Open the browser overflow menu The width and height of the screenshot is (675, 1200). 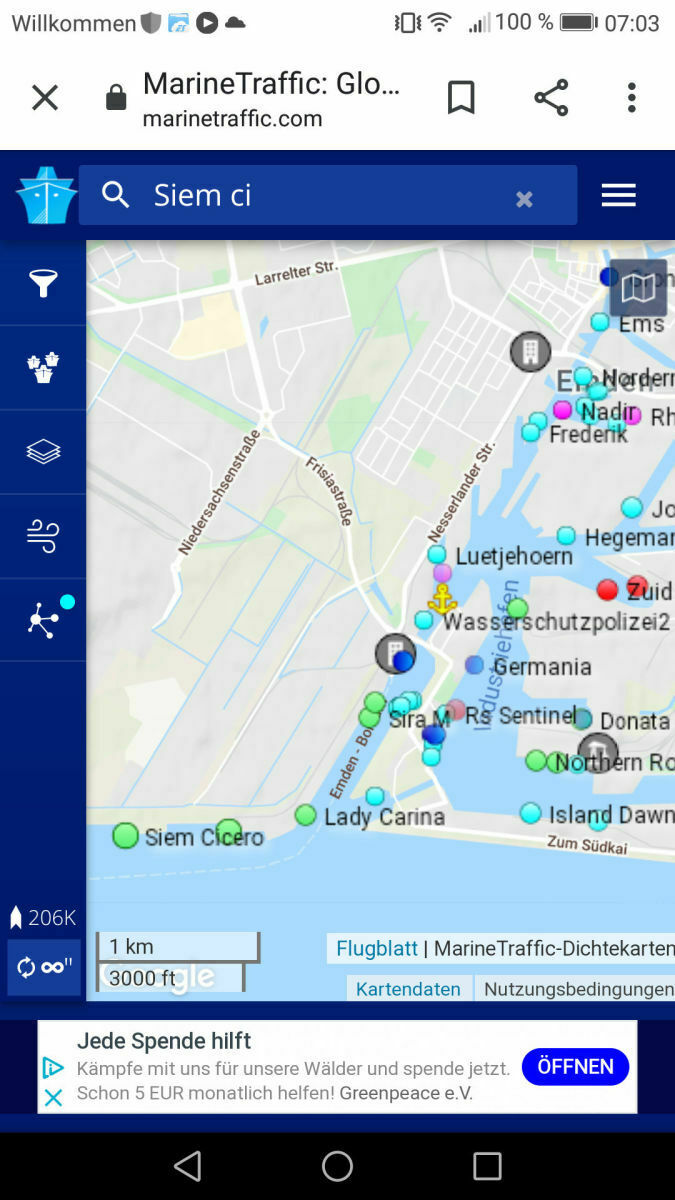coord(631,98)
